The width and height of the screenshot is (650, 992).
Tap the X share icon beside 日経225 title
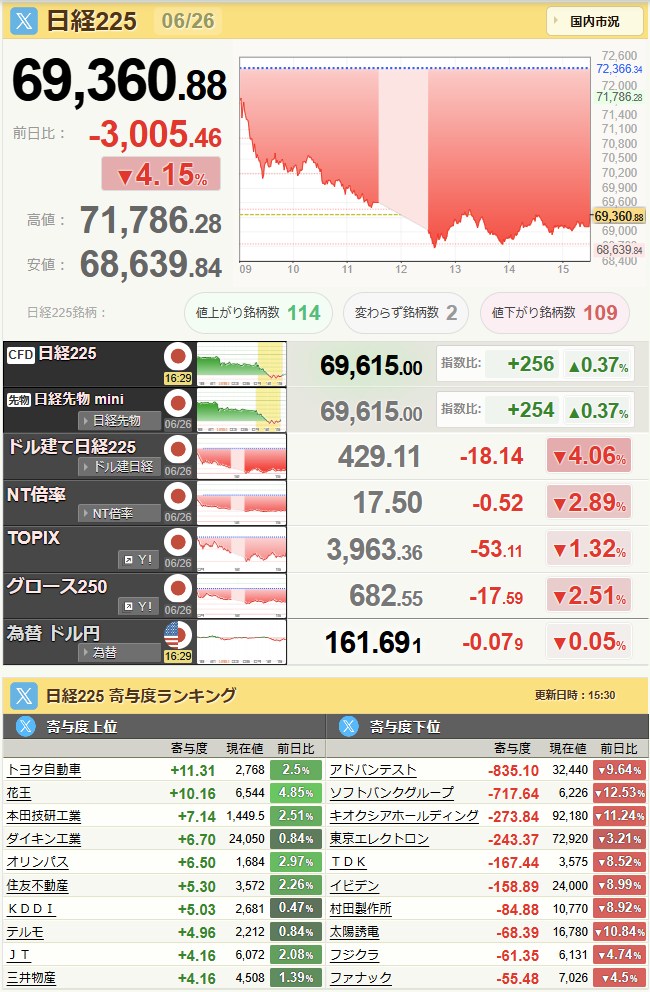[x=23, y=21]
